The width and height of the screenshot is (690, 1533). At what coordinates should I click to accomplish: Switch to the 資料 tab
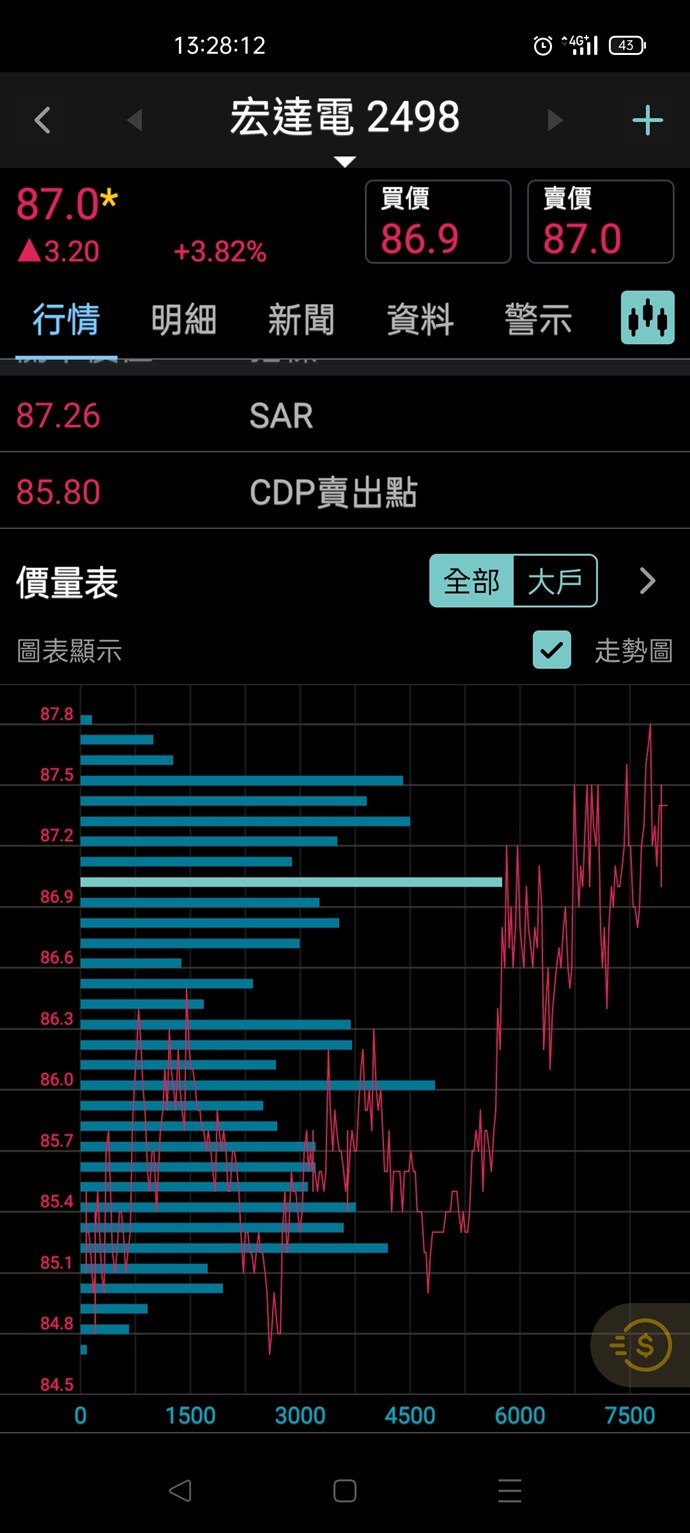[420, 320]
